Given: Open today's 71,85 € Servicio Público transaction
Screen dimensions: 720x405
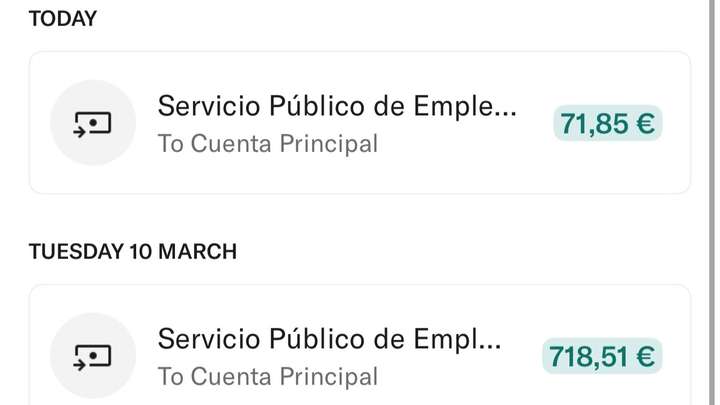Looking at the screenshot, I should tap(359, 123).
